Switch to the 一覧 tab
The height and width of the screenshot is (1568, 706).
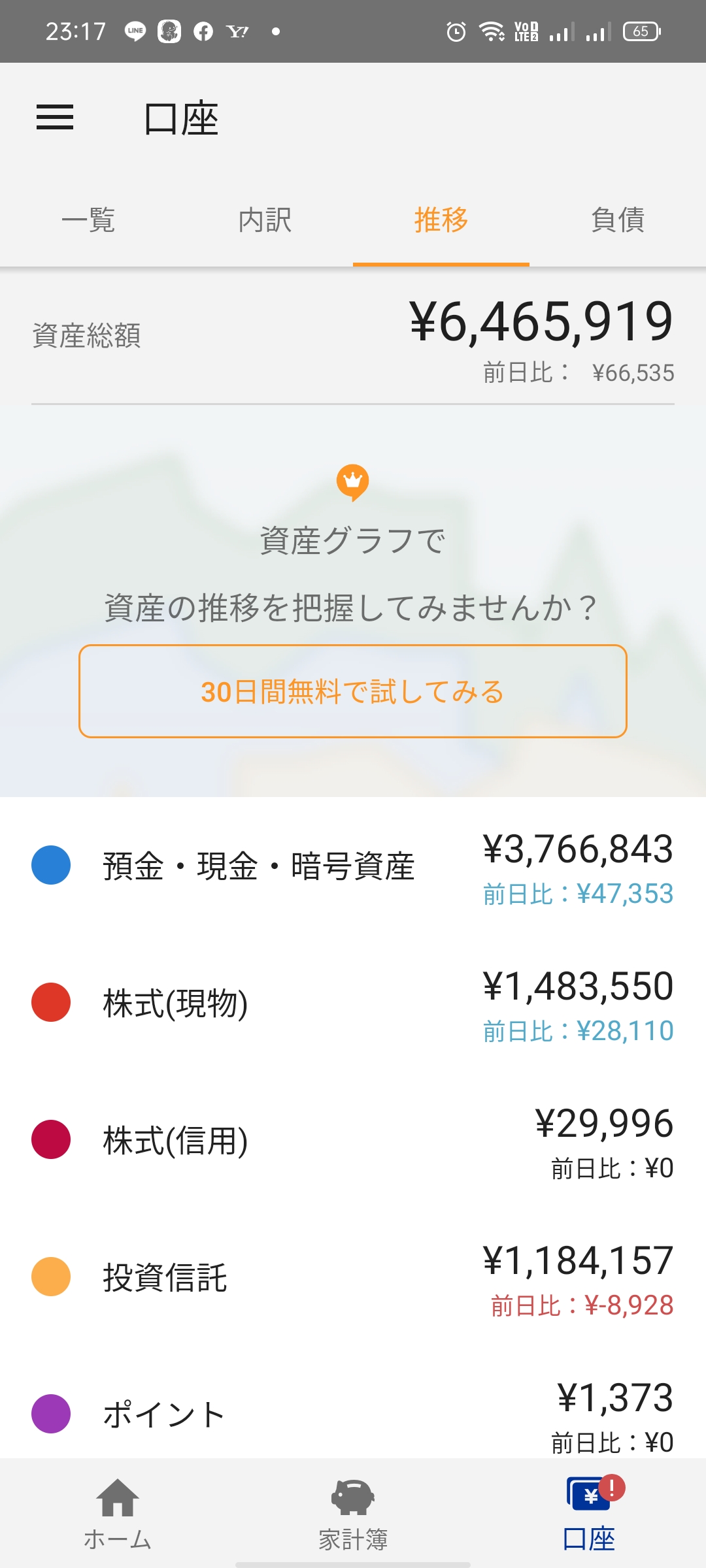[x=88, y=220]
